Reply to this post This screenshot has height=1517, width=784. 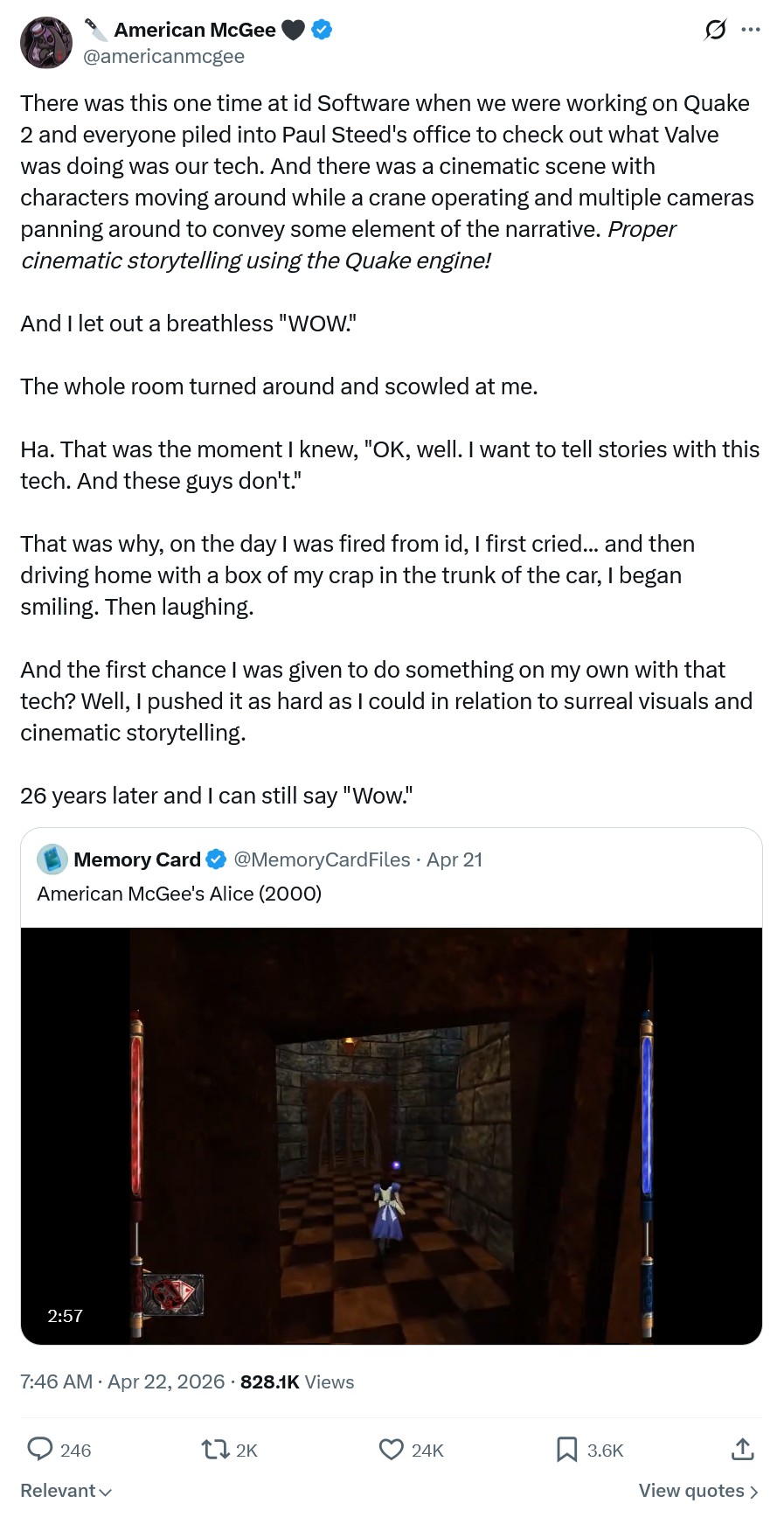[x=40, y=1450]
